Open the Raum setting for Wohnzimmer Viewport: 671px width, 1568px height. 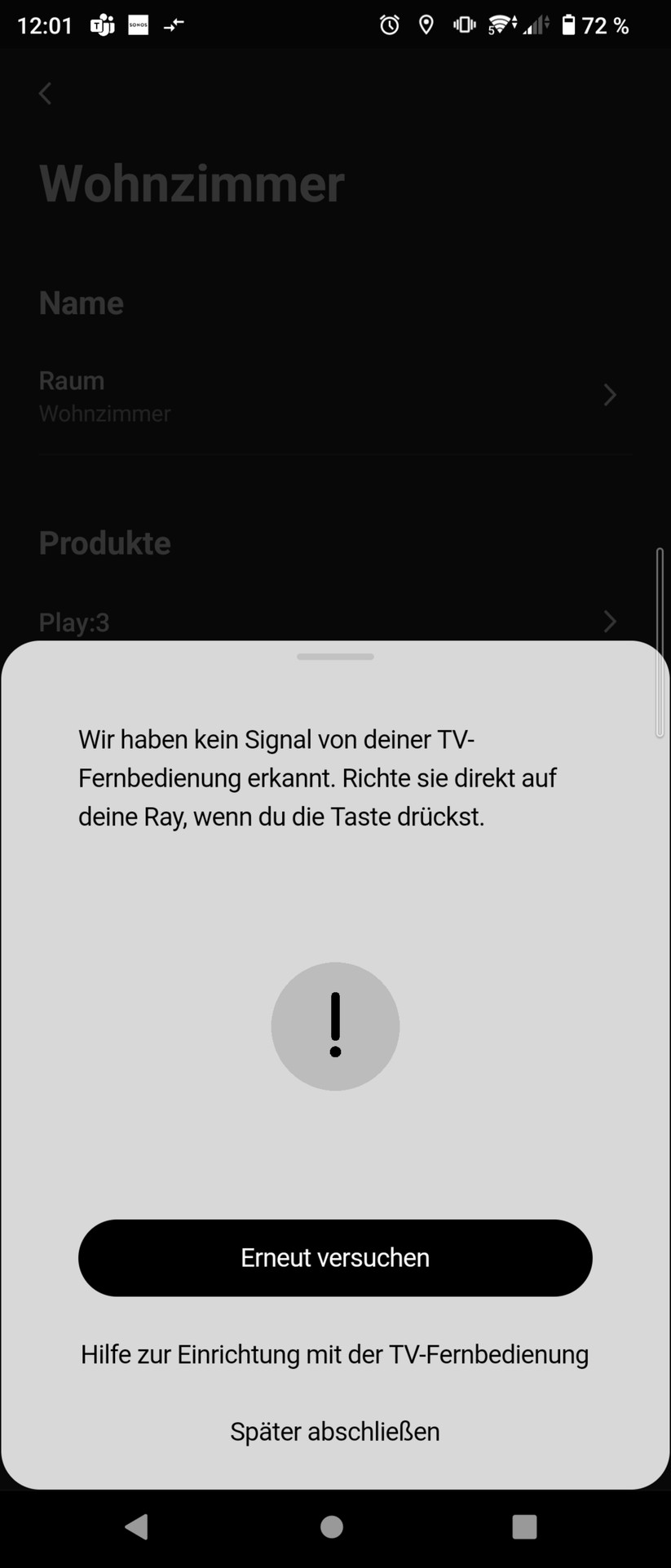click(335, 395)
